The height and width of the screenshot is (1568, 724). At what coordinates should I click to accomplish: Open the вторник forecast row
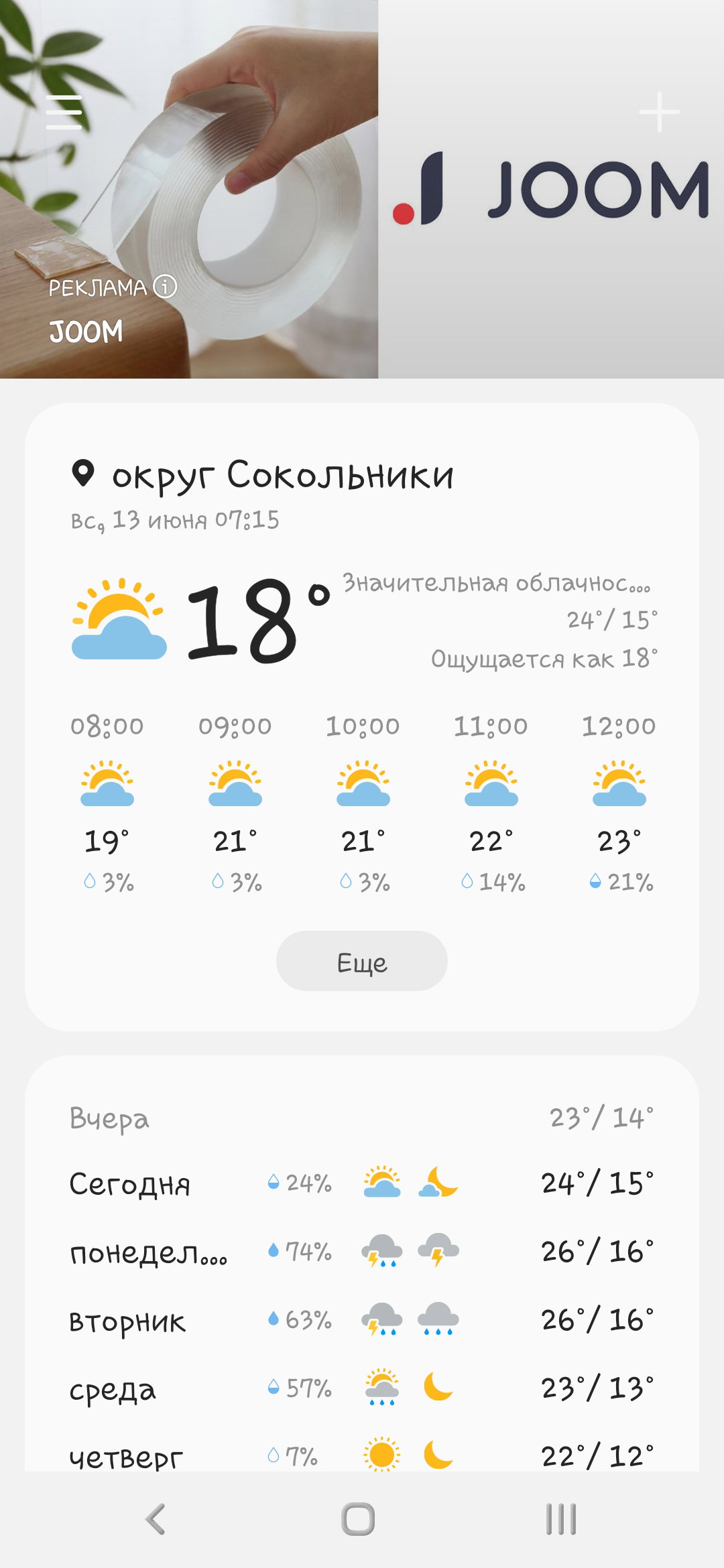tap(362, 1320)
